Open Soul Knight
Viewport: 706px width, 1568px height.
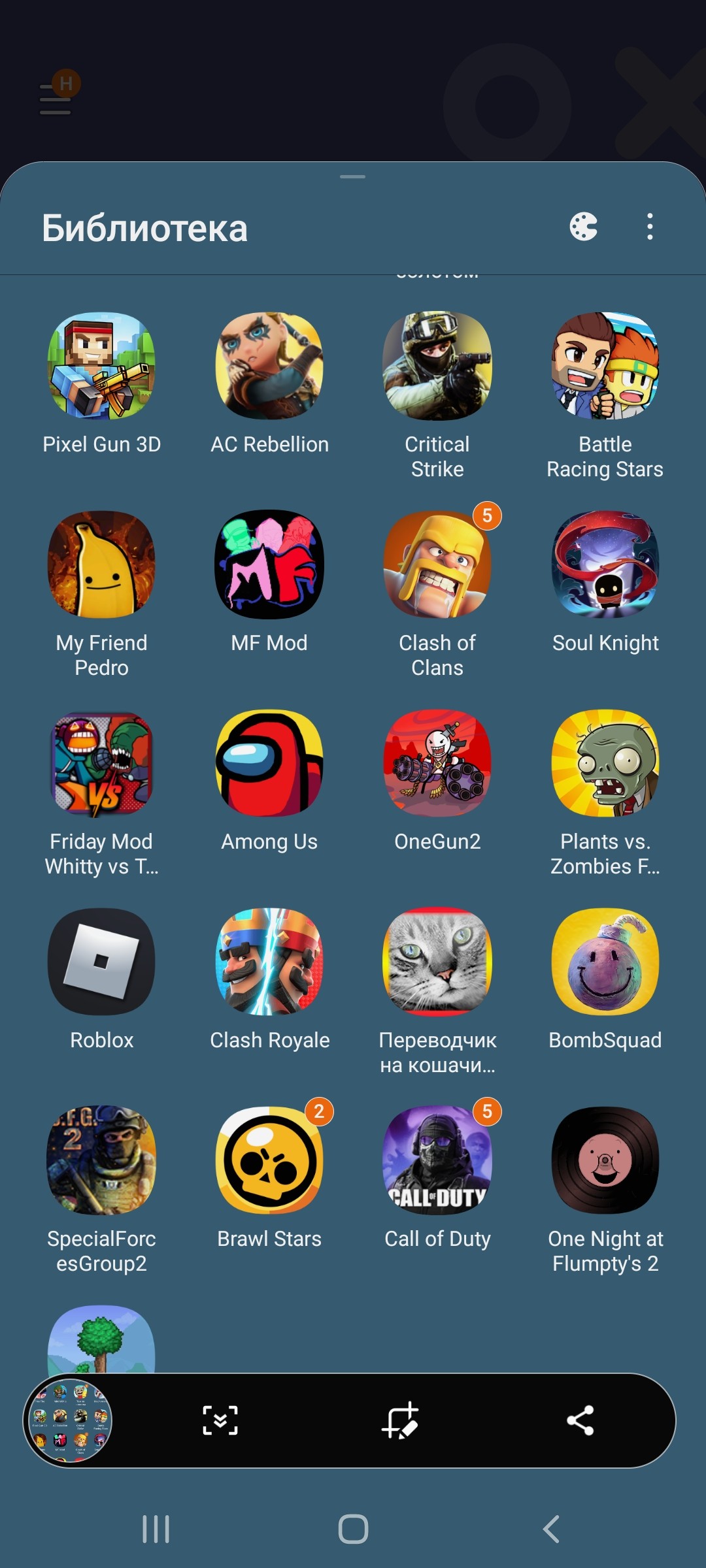605,564
